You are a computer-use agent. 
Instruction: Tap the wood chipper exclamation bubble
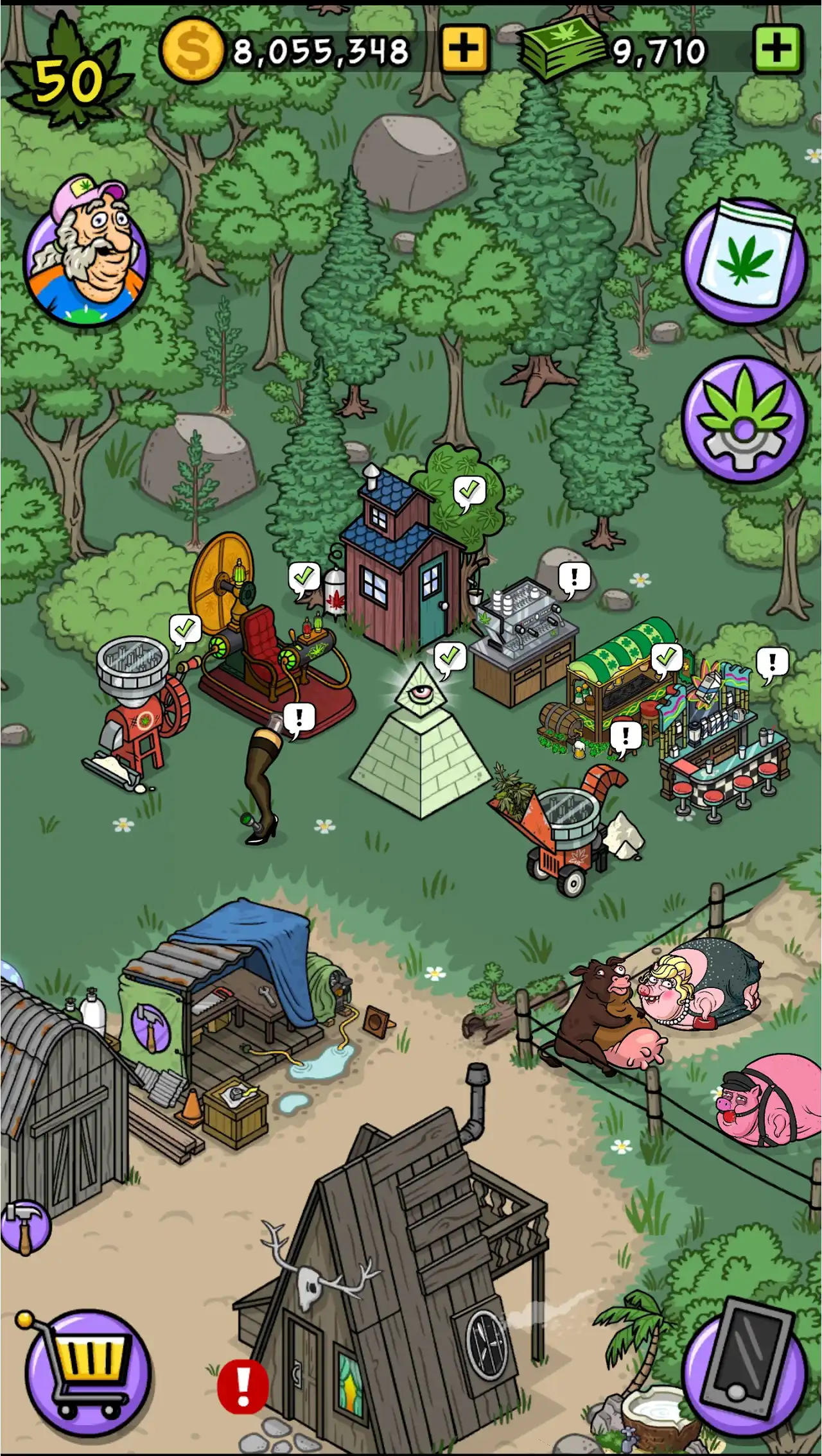pos(625,737)
